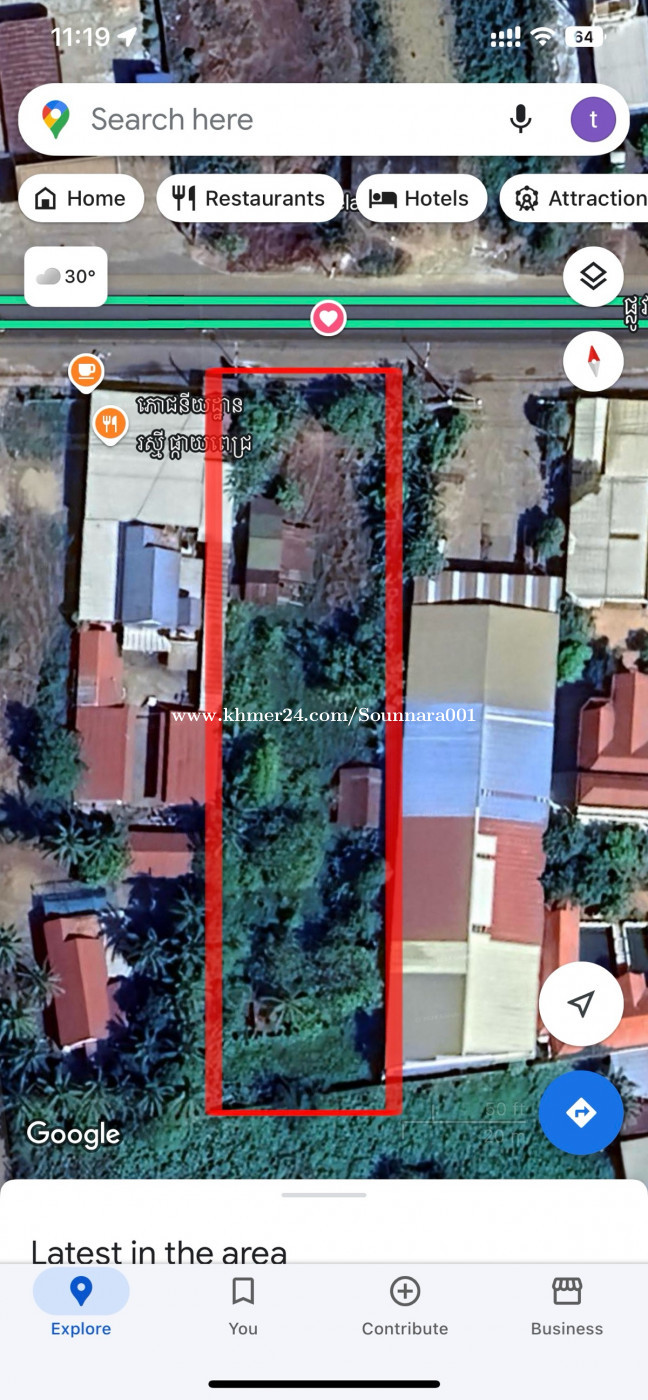648x1400 pixels.
Task: Open the map layers button
Action: coord(593,277)
